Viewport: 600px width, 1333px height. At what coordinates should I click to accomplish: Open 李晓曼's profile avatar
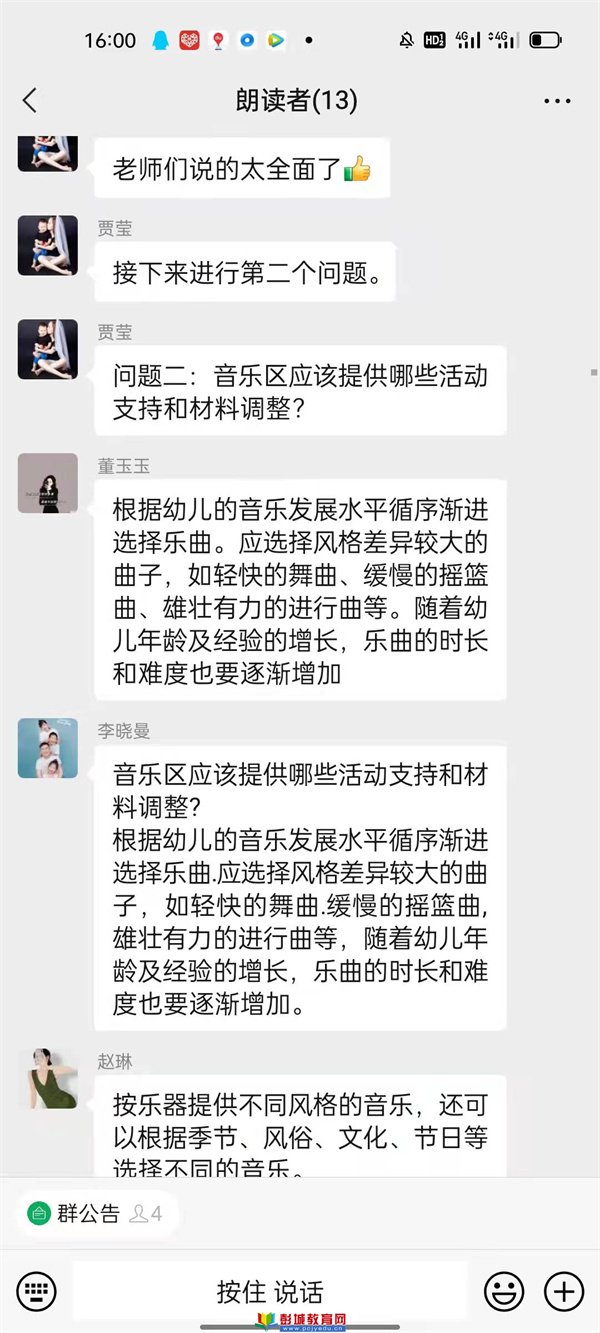point(47,748)
